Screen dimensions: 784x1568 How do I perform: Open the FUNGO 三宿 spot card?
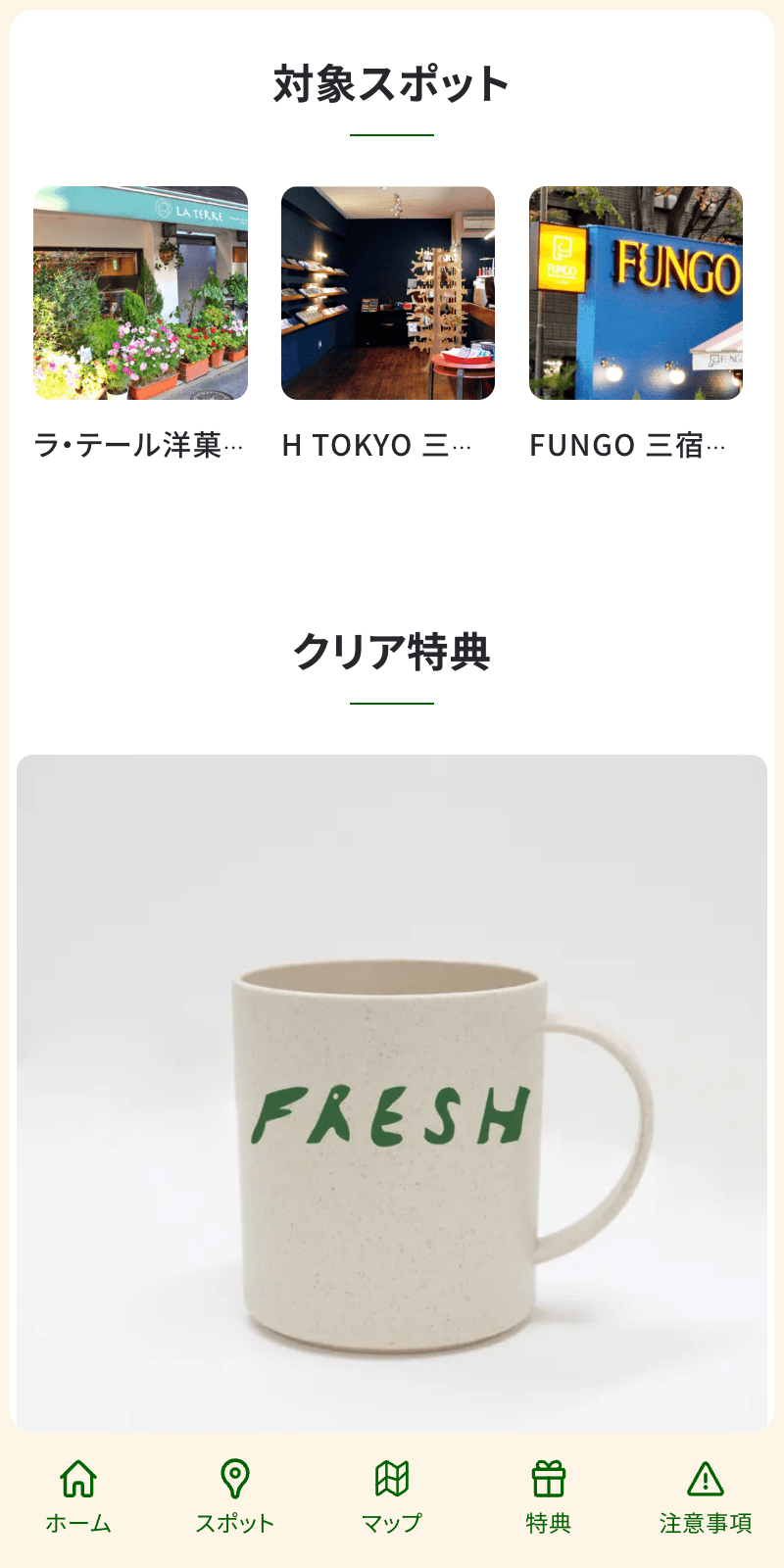pos(636,323)
